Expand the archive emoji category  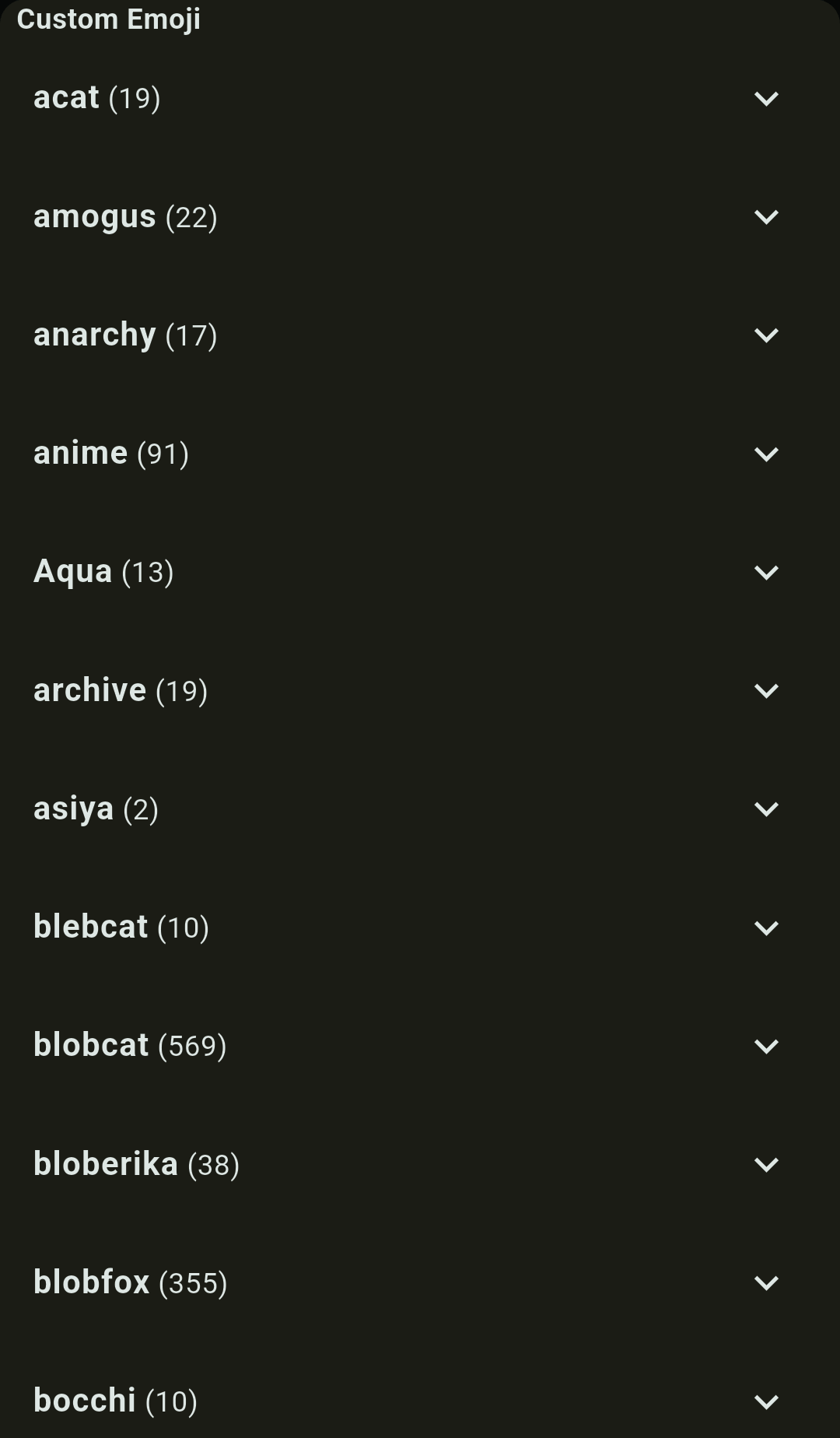click(x=766, y=691)
